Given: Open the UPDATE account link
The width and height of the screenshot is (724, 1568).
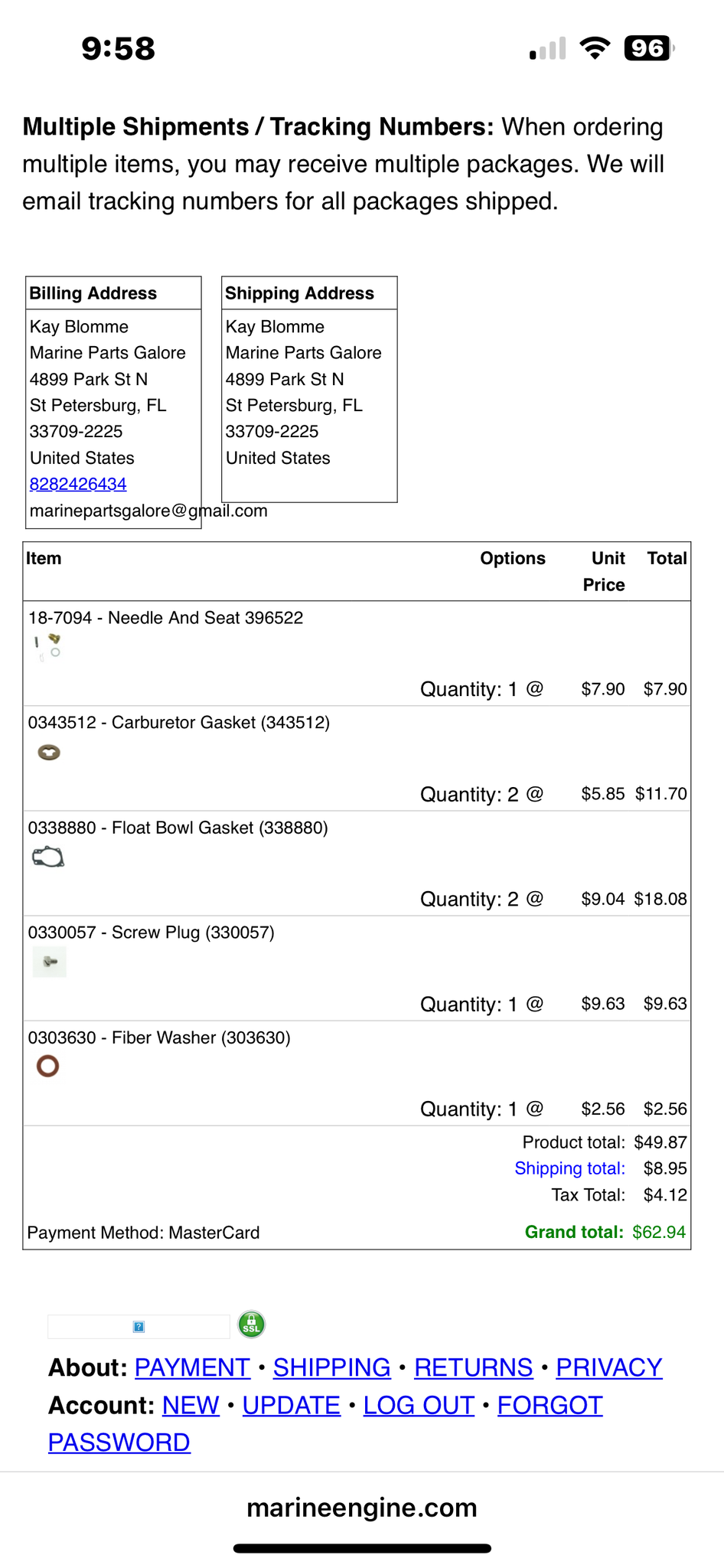Looking at the screenshot, I should (292, 1405).
